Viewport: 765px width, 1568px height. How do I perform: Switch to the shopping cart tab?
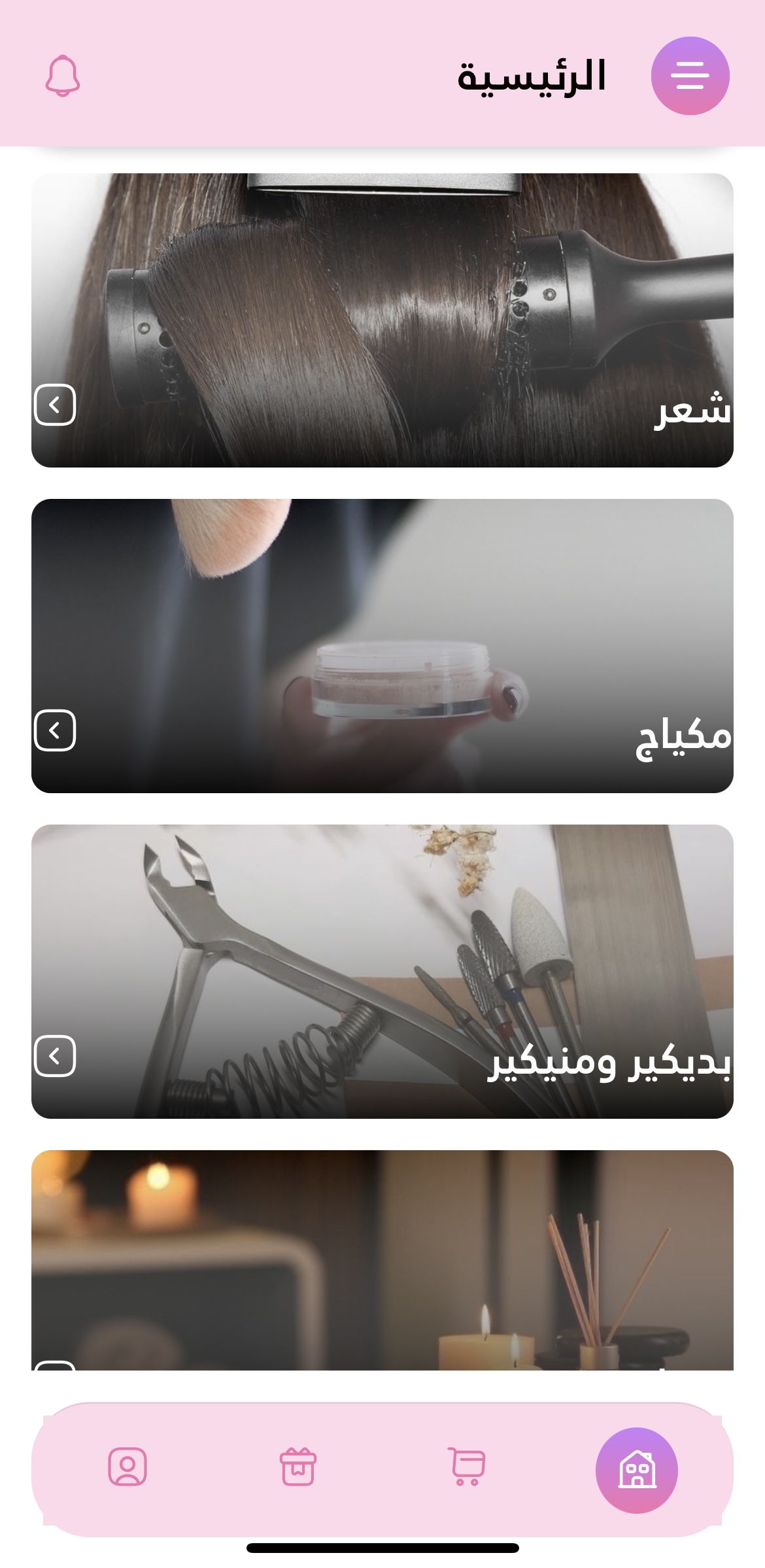(x=467, y=1467)
